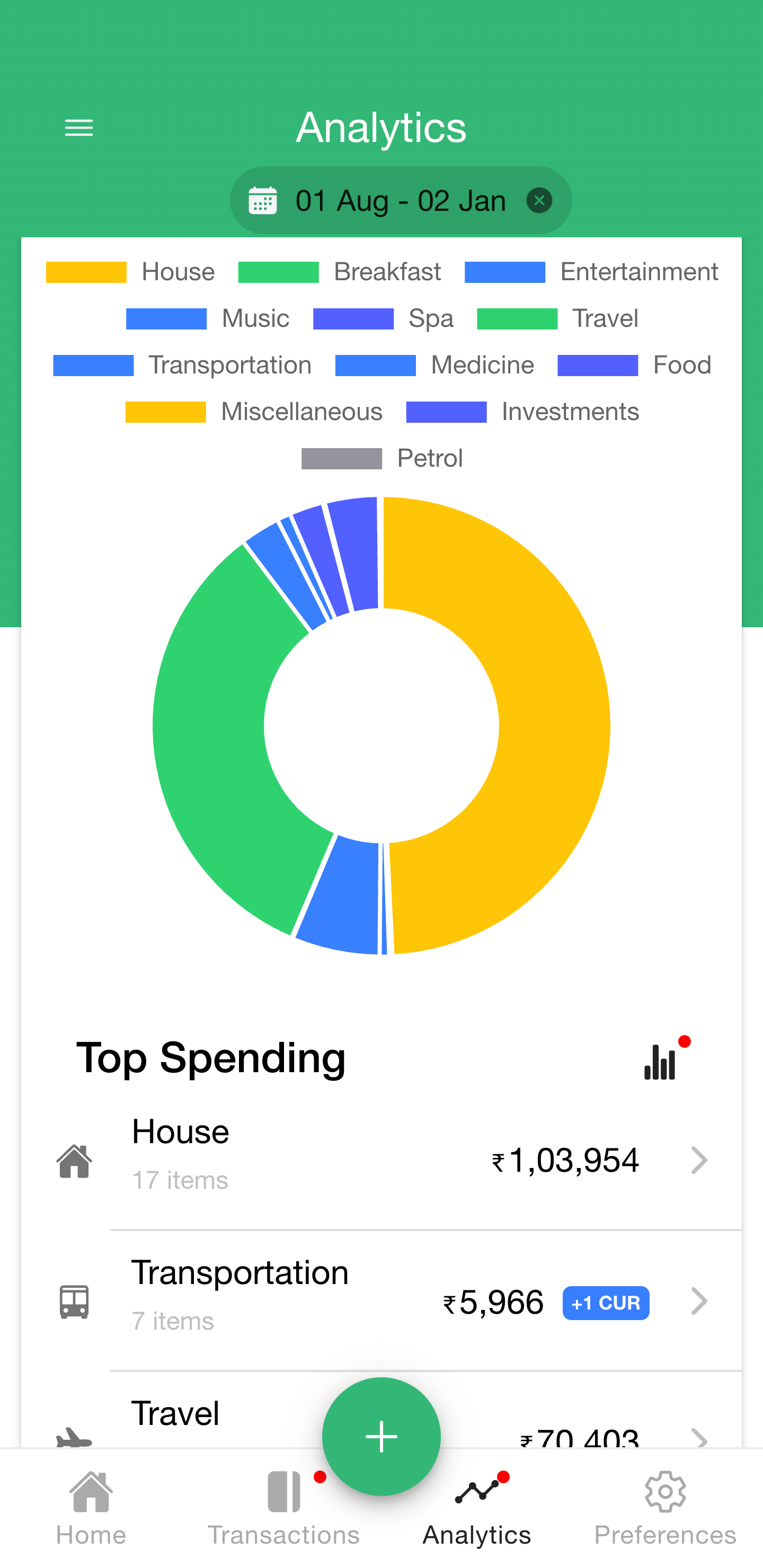Image resolution: width=763 pixels, height=1568 pixels.
Task: Clear the selected date range filter
Action: click(x=539, y=201)
